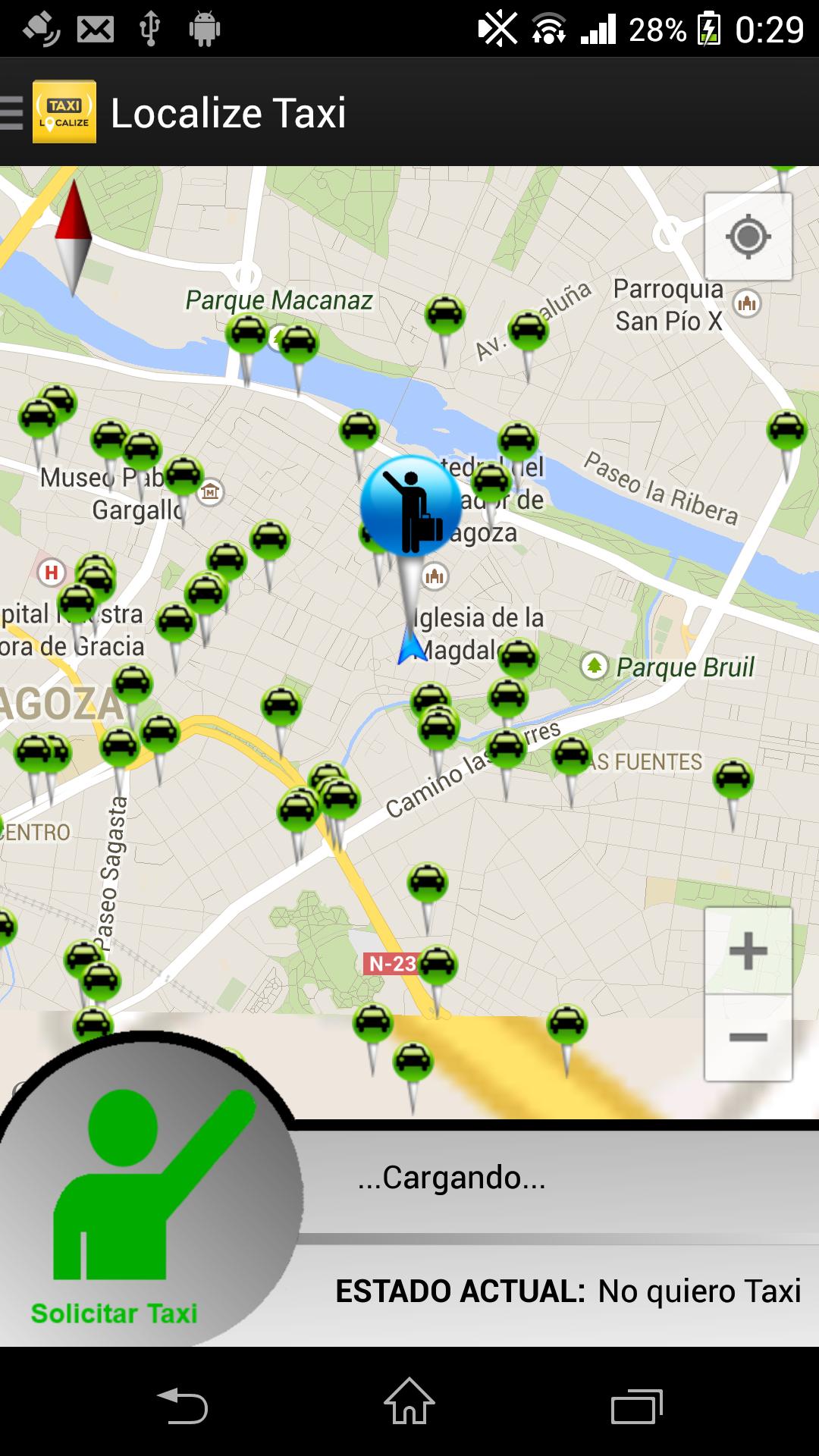Image resolution: width=819 pixels, height=1456 pixels.
Task: Tap the My Location crosshair control
Action: pos(749,237)
